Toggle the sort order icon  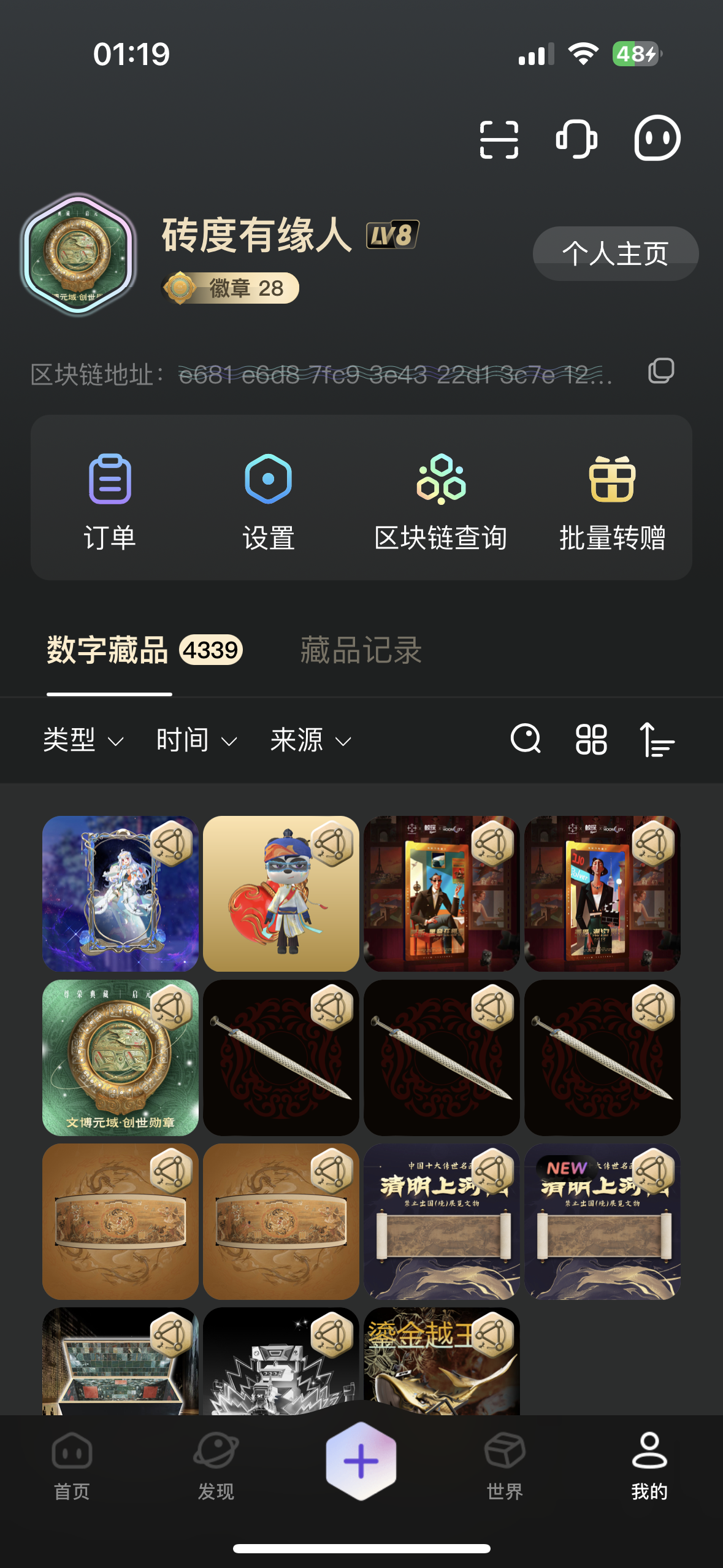[657, 740]
